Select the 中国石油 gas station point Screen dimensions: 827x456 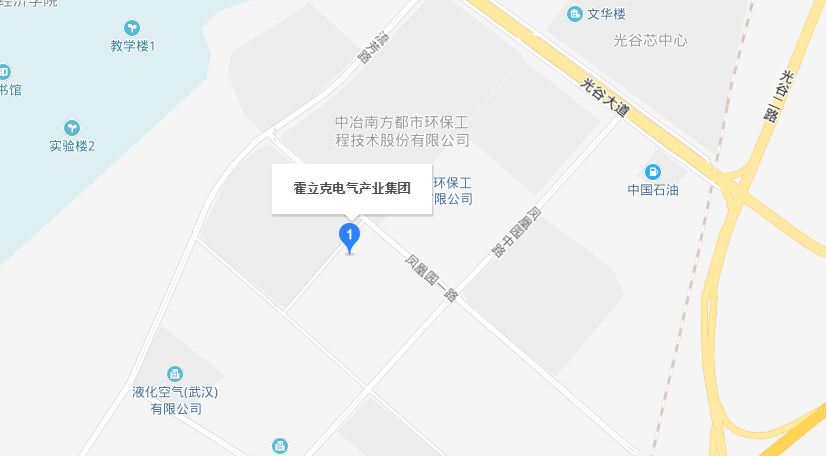[653, 172]
